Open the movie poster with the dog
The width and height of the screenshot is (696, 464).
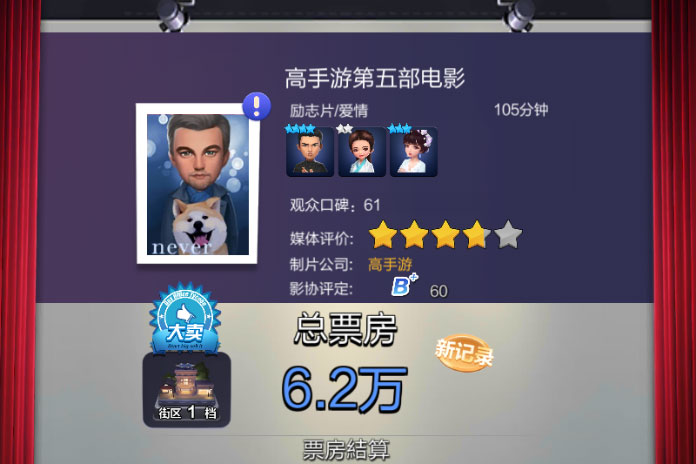[197, 183]
